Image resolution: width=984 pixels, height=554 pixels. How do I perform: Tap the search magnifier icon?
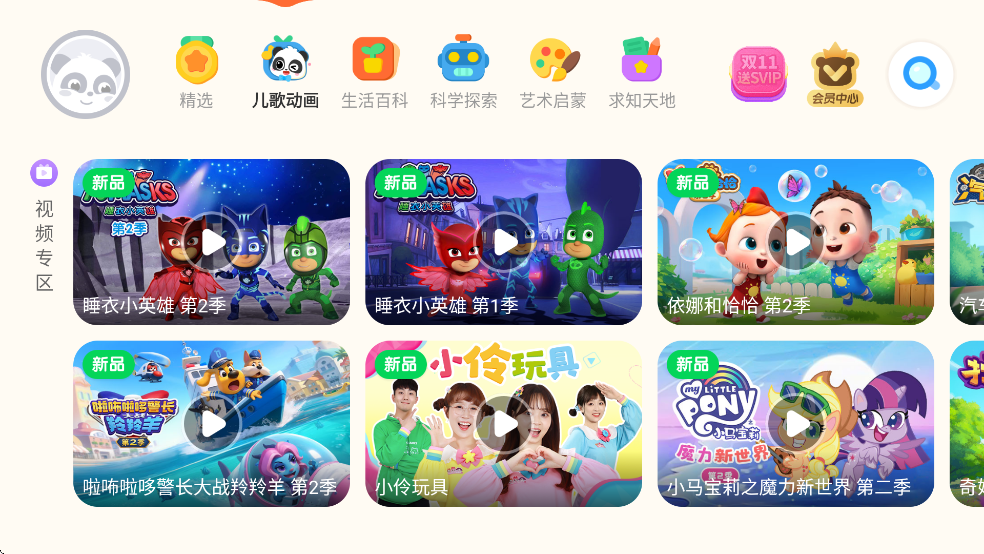tap(920, 74)
